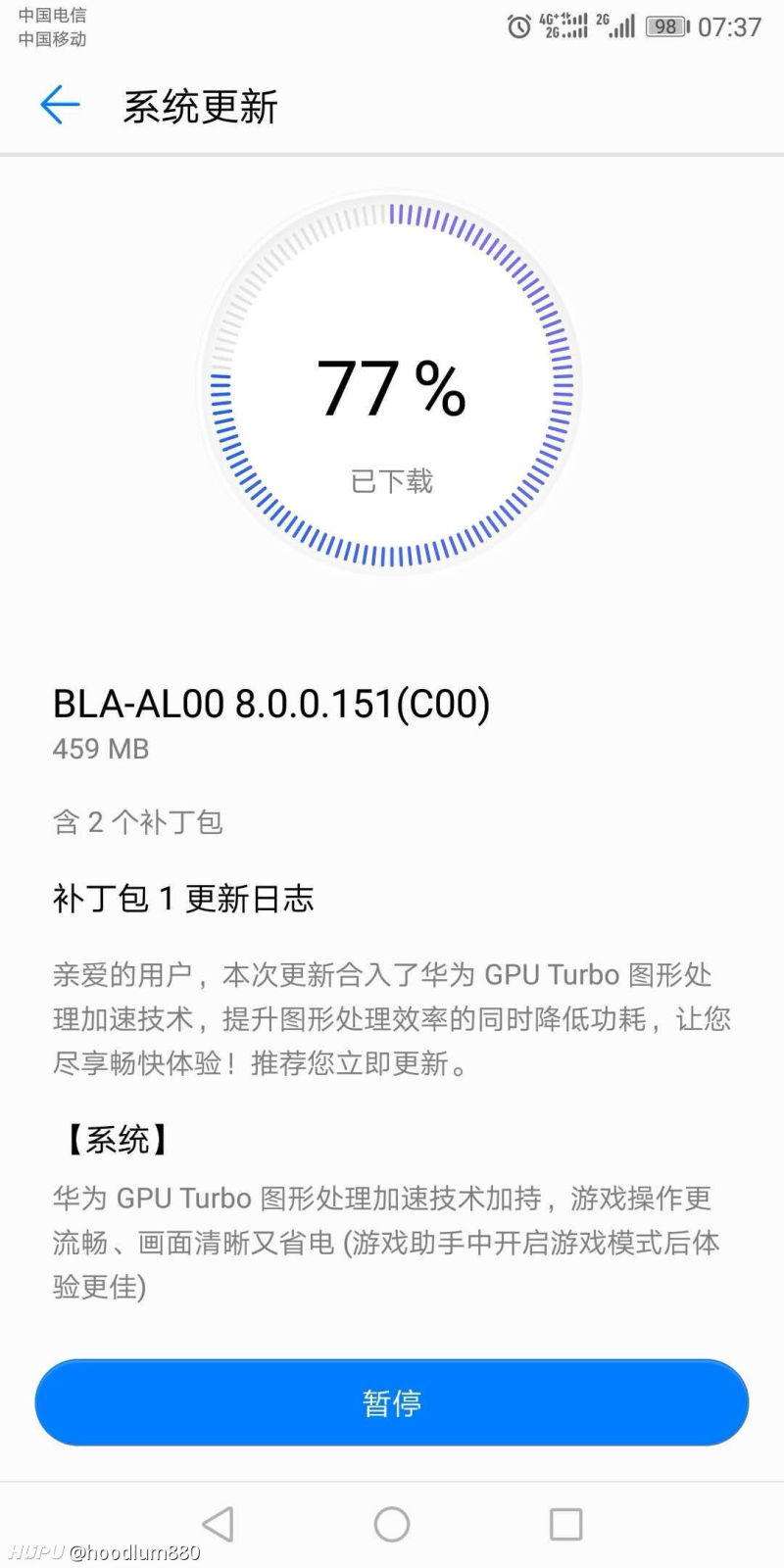Viewport: 784px width, 1568px height.
Task: Open the 补丁包 1 更新日志 section
Action: pyautogui.click(x=182, y=898)
